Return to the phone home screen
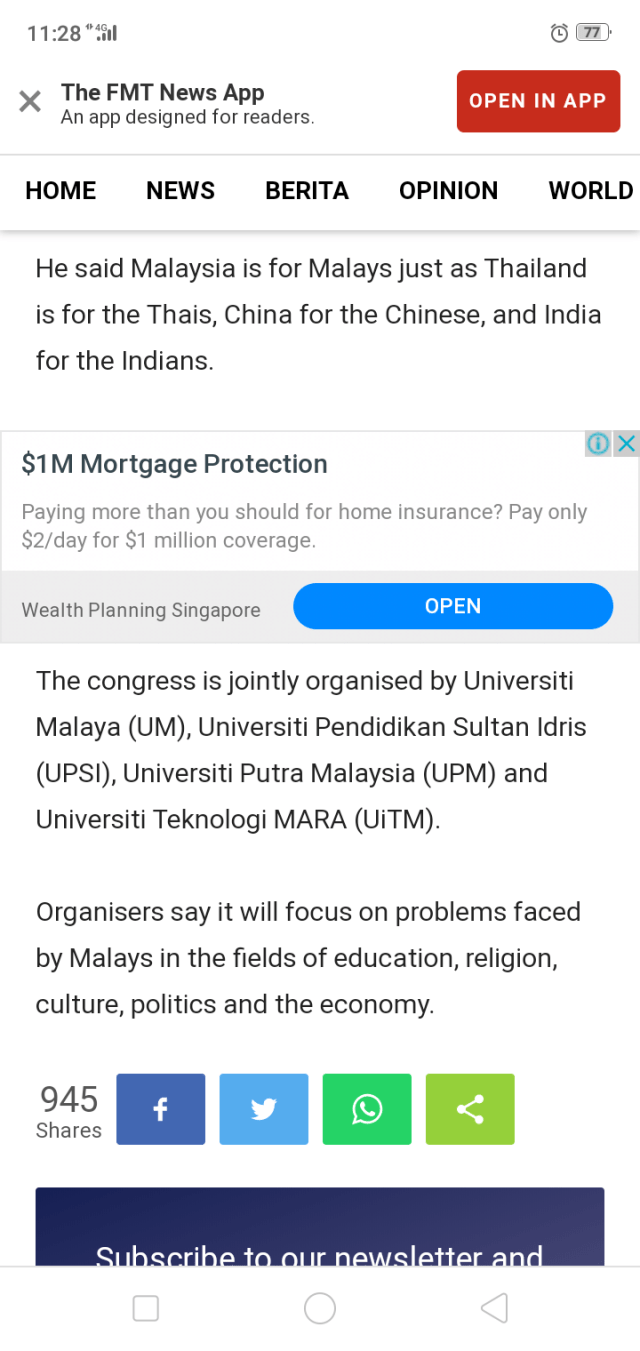 [x=320, y=1308]
